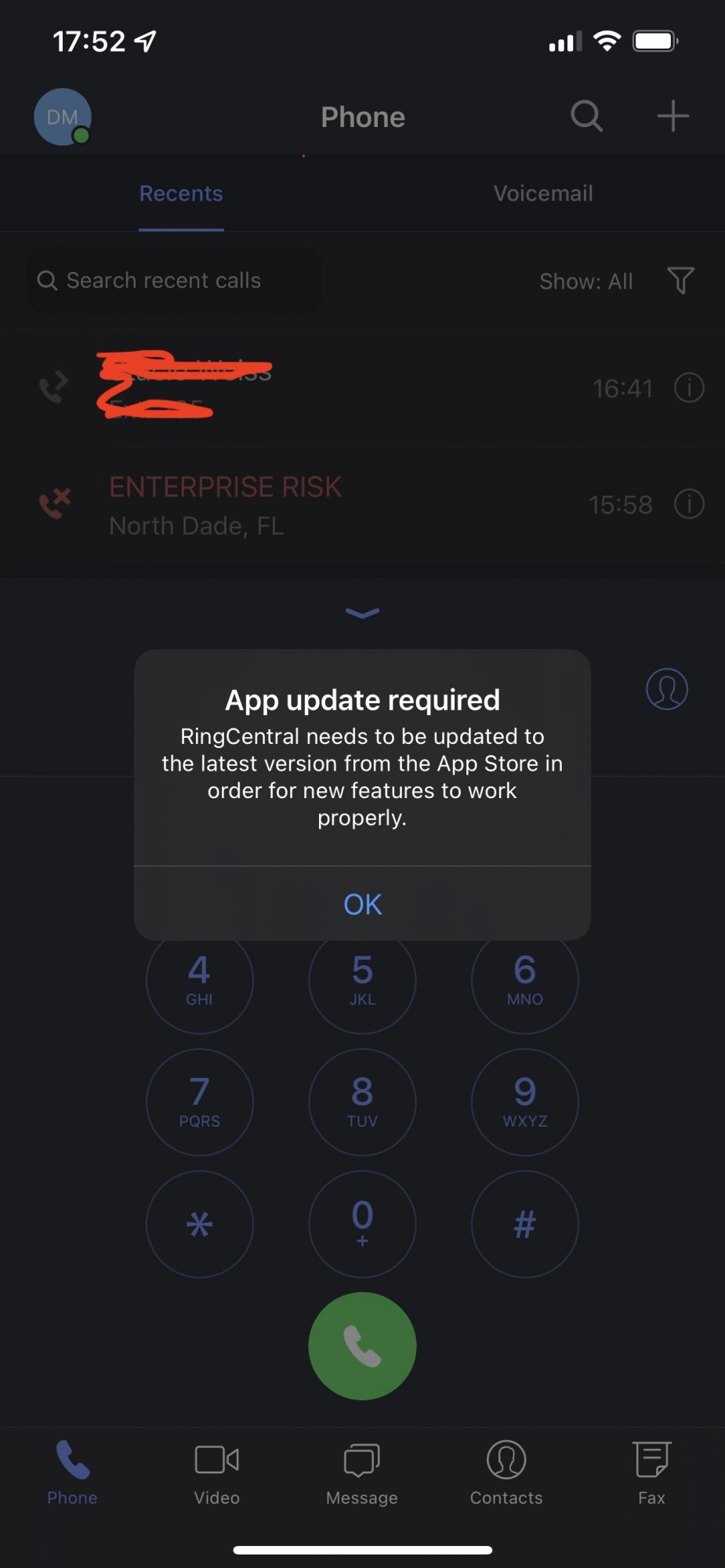The image size is (725, 1568).
Task: Focus the Search recent calls field
Action: [x=174, y=281]
